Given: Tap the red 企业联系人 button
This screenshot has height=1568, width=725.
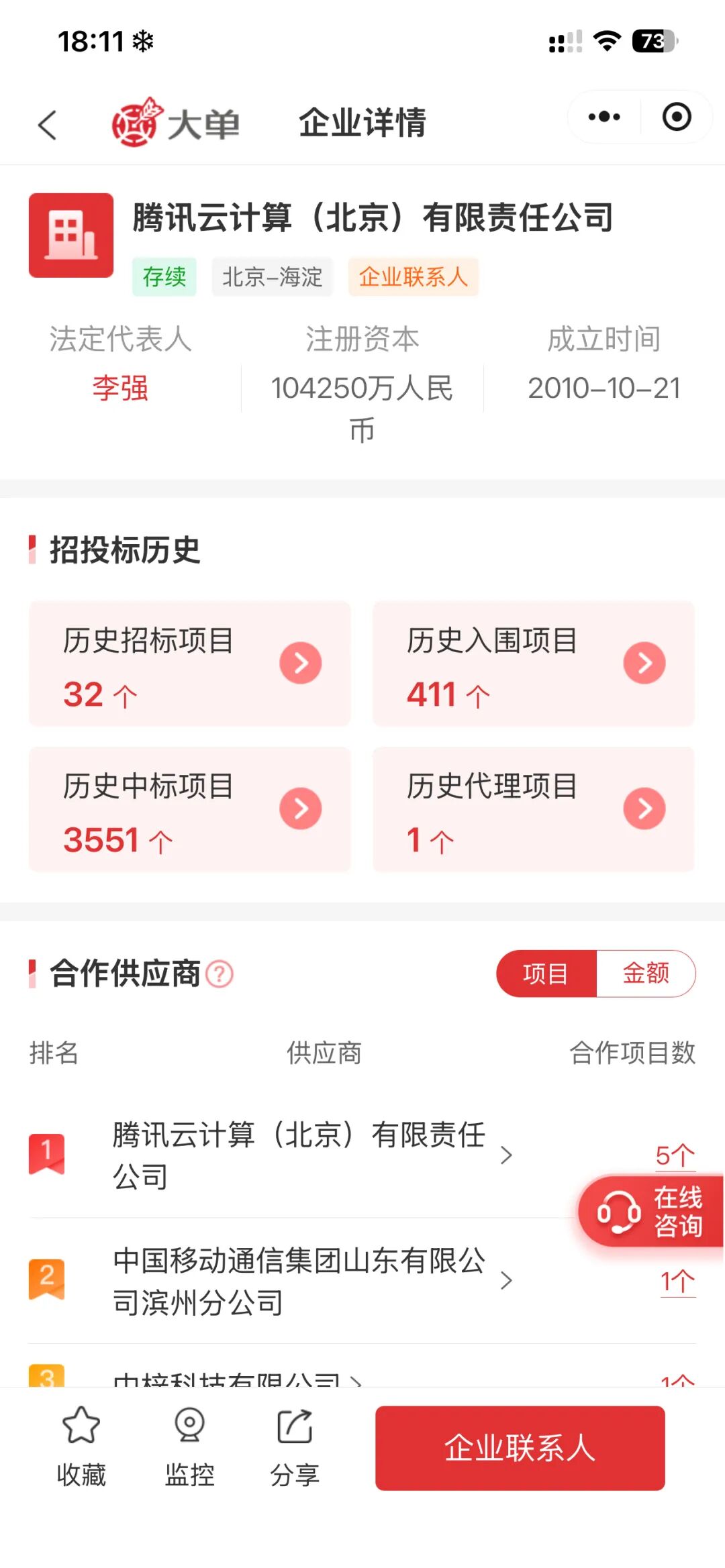Looking at the screenshot, I should click(x=520, y=1448).
